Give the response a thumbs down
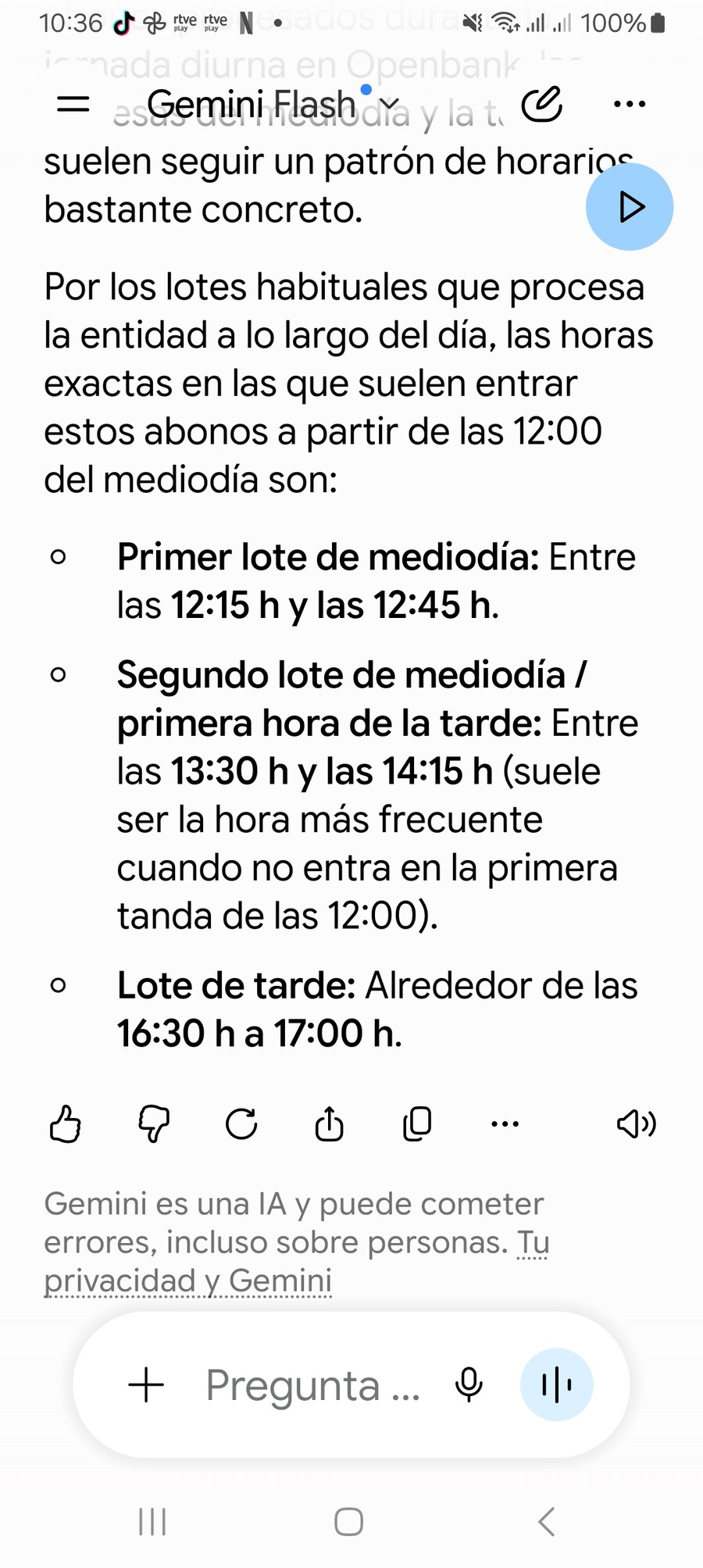 click(x=154, y=1124)
